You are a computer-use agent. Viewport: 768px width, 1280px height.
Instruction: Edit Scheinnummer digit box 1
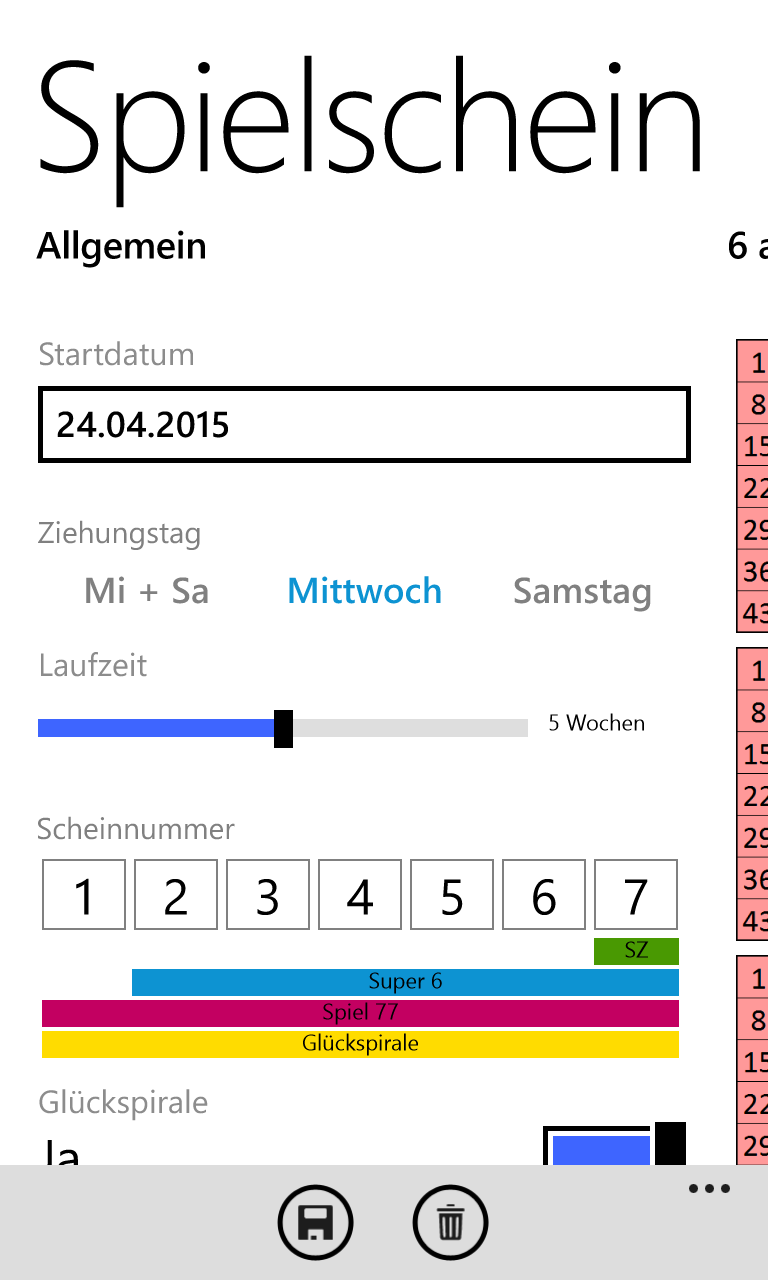(84, 895)
